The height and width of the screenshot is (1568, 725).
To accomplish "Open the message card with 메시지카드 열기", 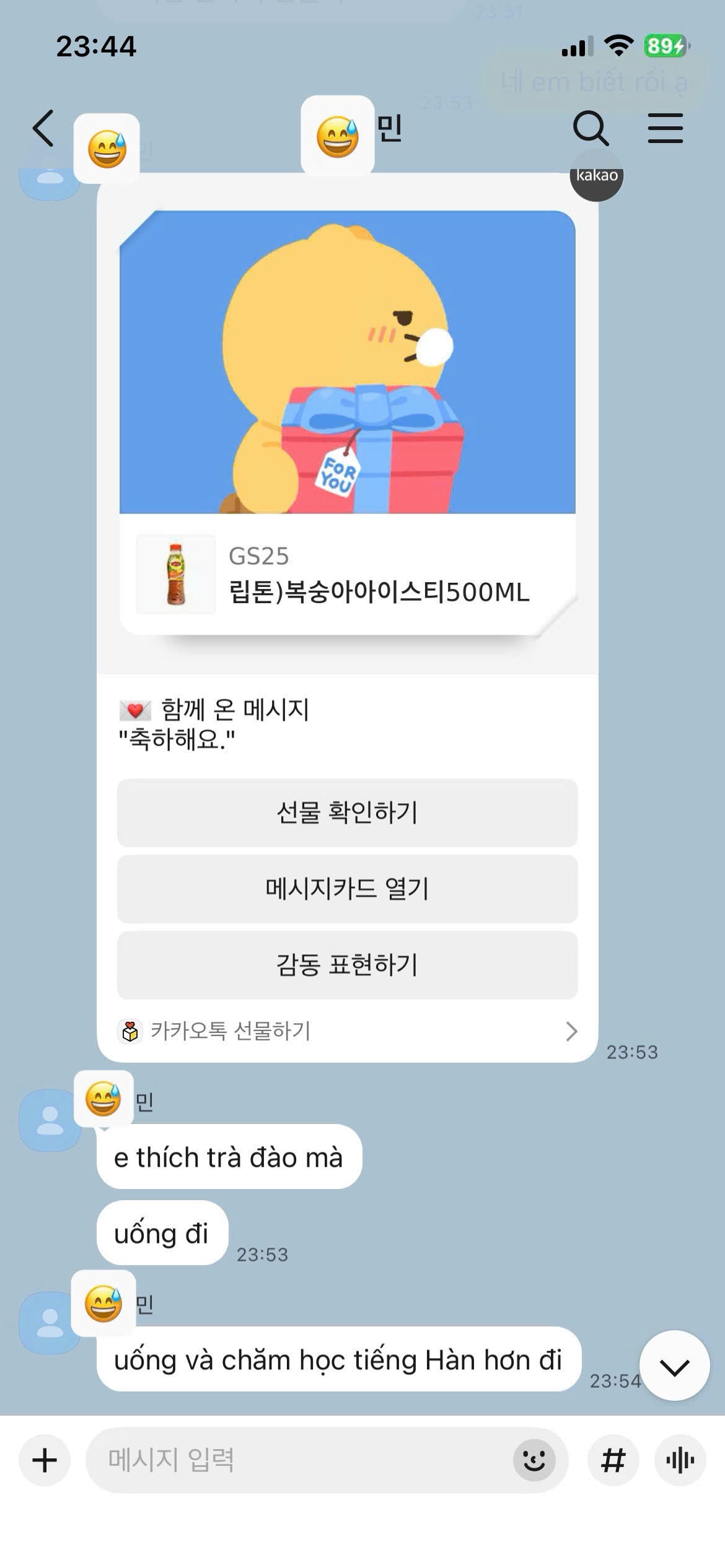I will (347, 889).
